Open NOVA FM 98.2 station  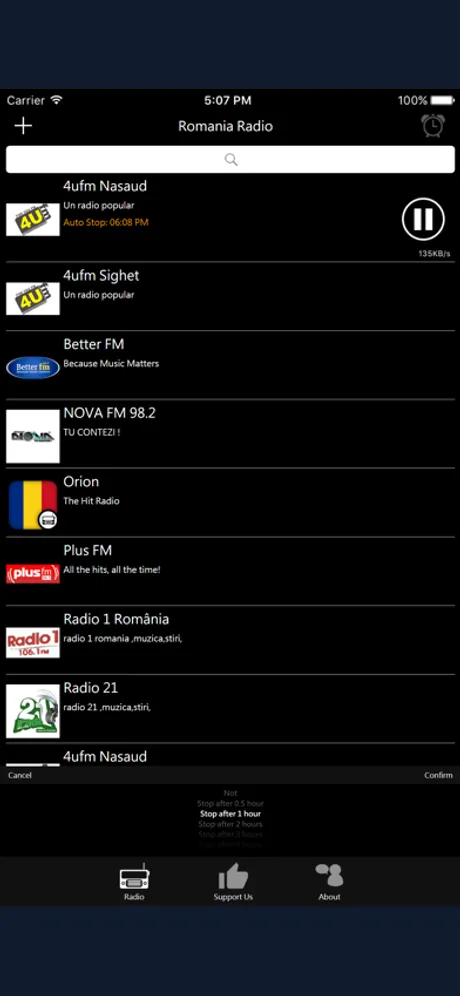[x=230, y=434]
